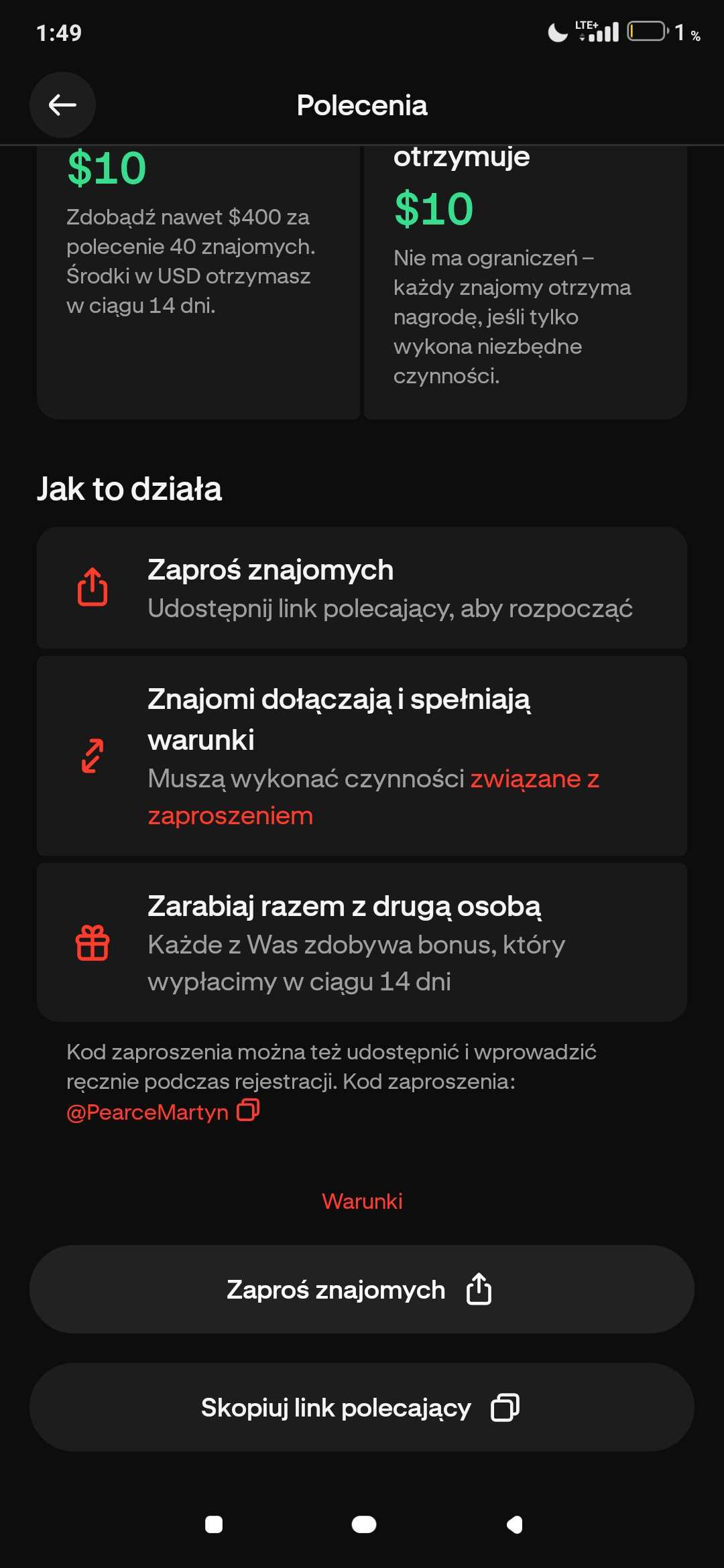Viewport: 724px width, 1568px height.
Task: Go back from the Polecenia screen
Action: coord(62,105)
